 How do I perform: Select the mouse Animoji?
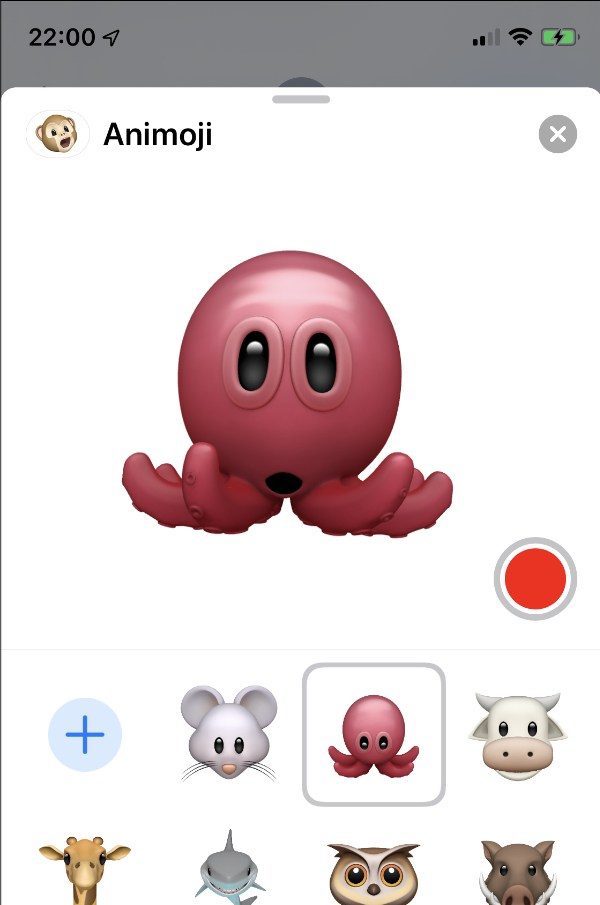pos(229,735)
